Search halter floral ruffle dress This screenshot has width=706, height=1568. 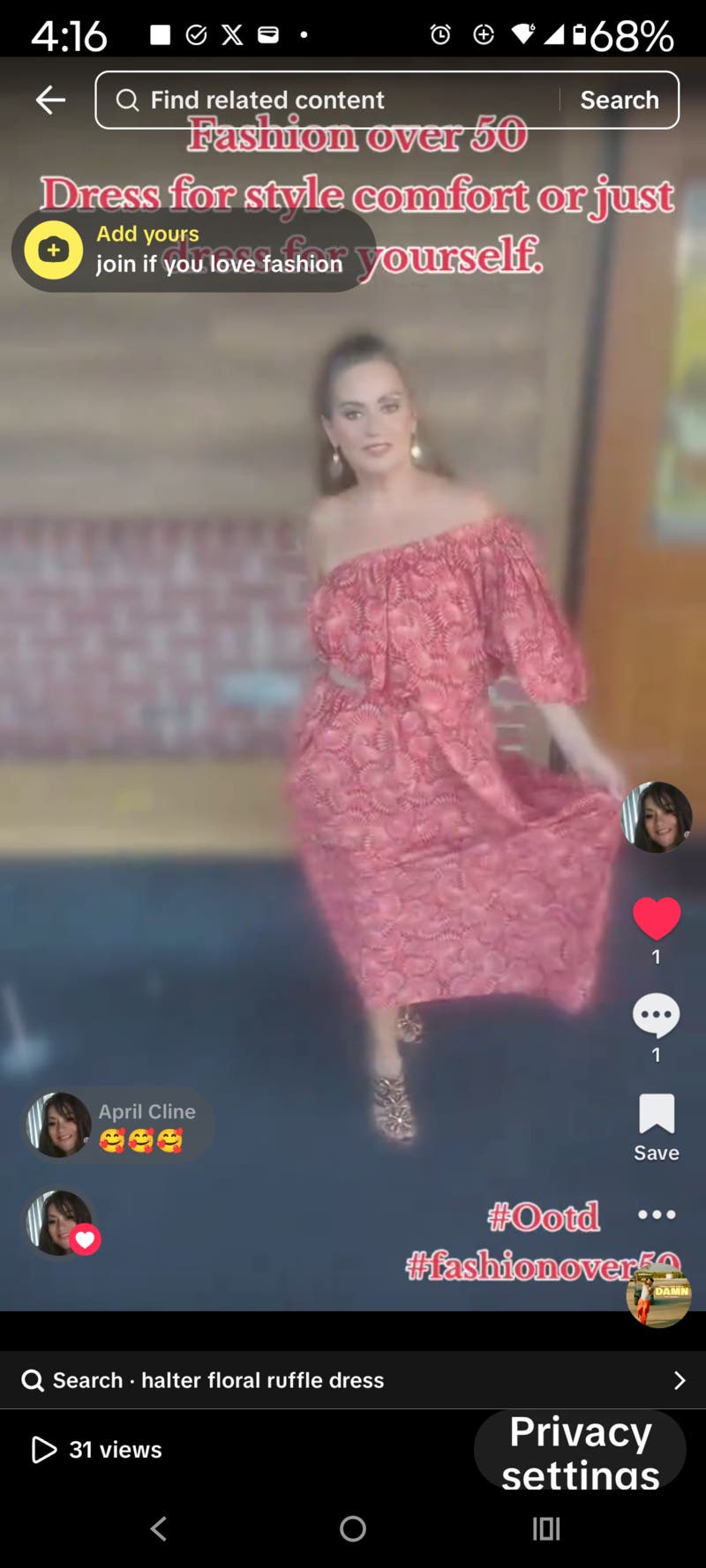coord(353,1380)
